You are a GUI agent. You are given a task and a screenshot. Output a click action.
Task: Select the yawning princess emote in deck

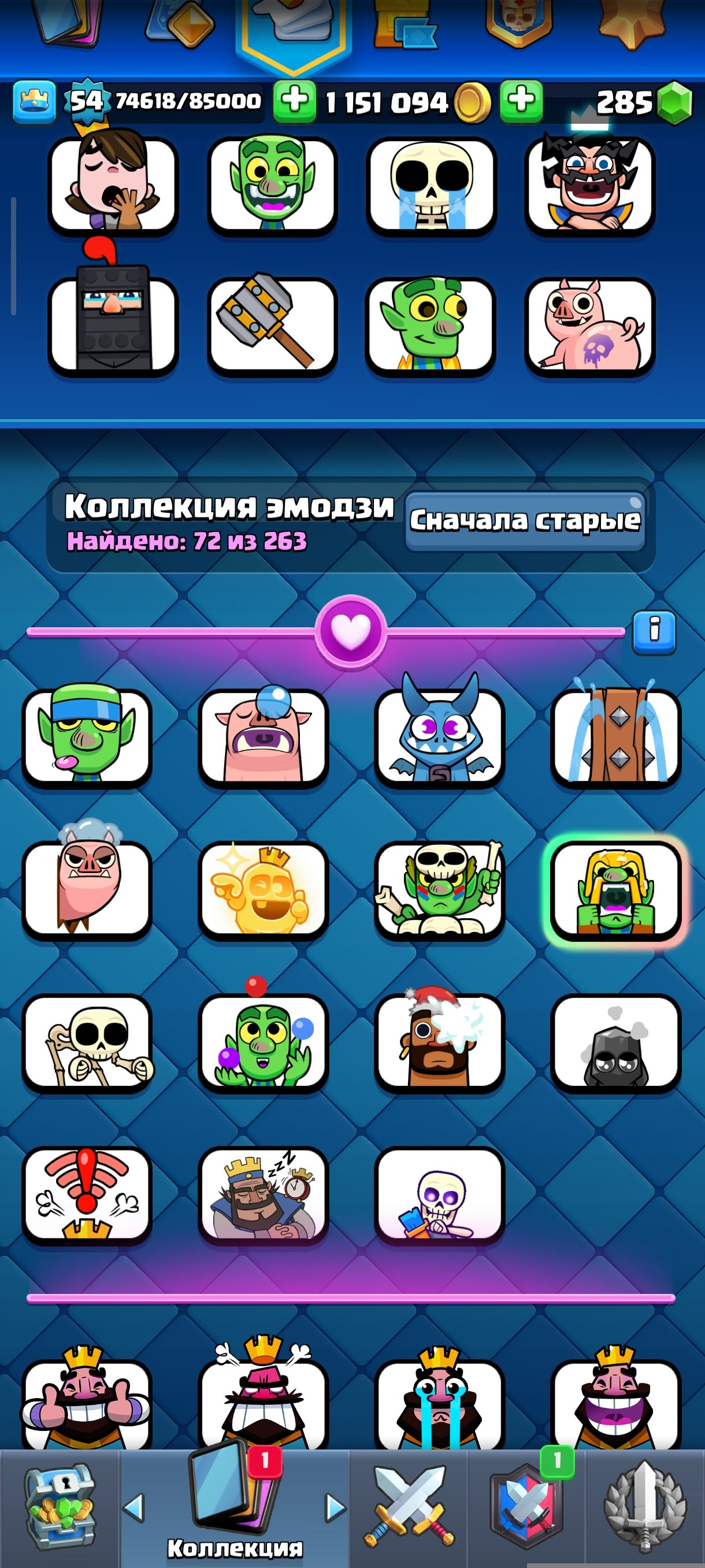113,184
